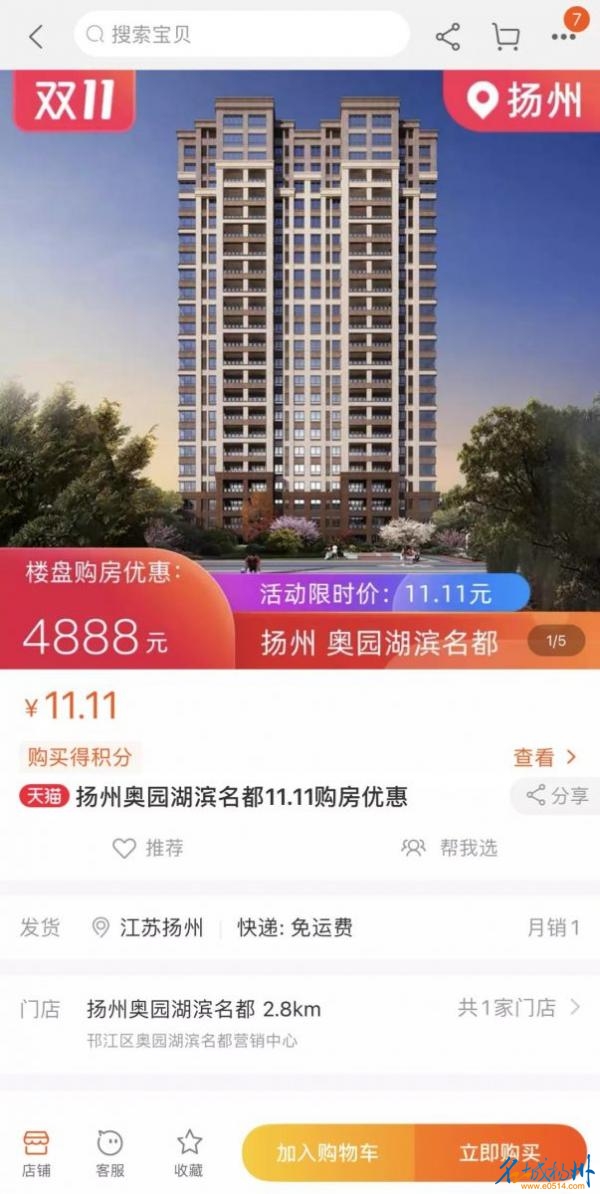
Task: Open the 搜索宝贝 search box
Action: coord(240,35)
